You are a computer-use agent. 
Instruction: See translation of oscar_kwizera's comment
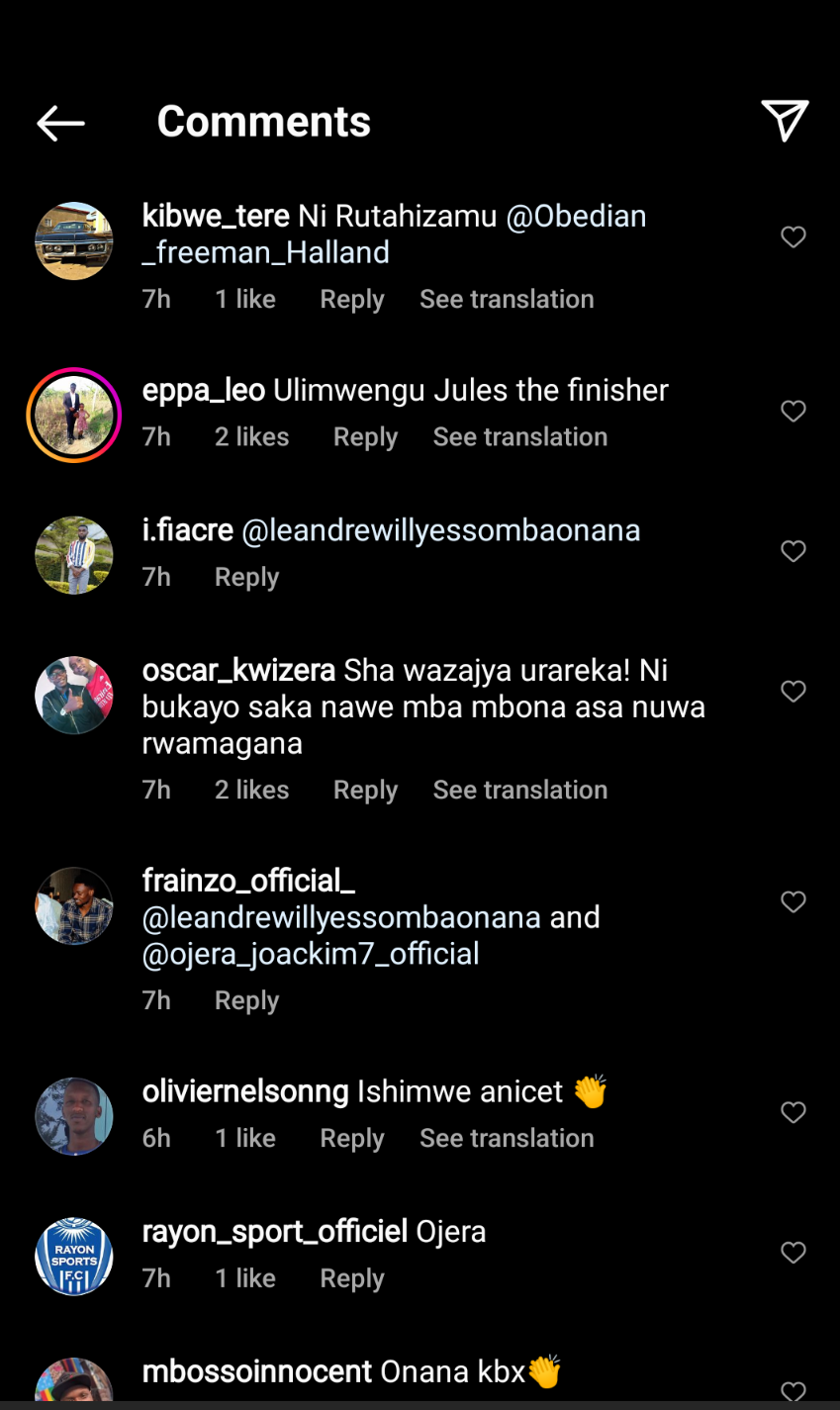[519, 791]
